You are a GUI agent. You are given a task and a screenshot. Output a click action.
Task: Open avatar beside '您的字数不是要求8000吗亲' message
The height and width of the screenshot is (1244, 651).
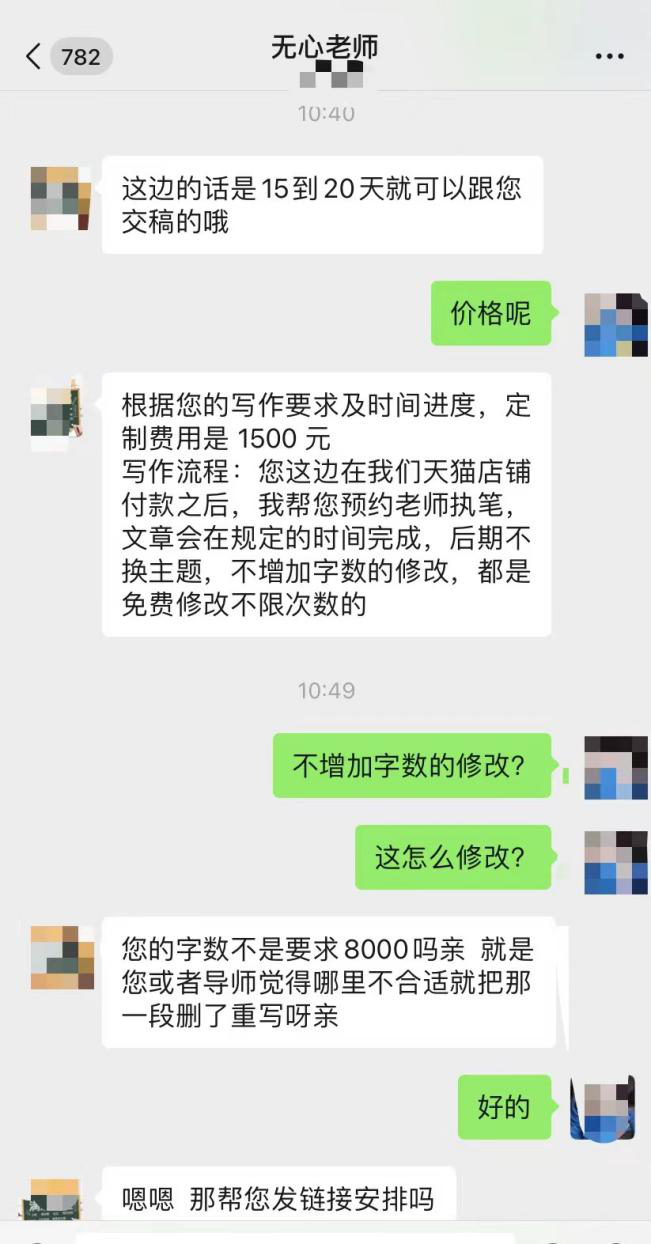(61, 957)
